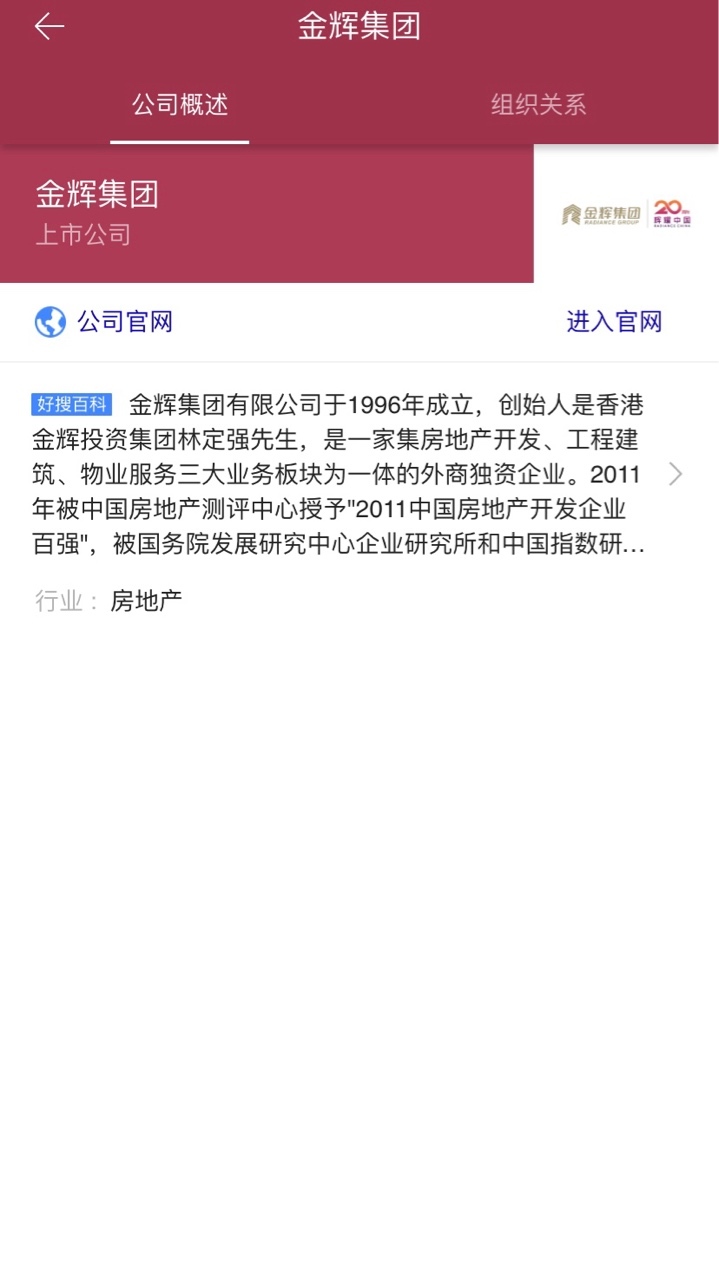Switch to the 组织关系 tab
Screen dimensions: 719x1280
[x=538, y=105]
